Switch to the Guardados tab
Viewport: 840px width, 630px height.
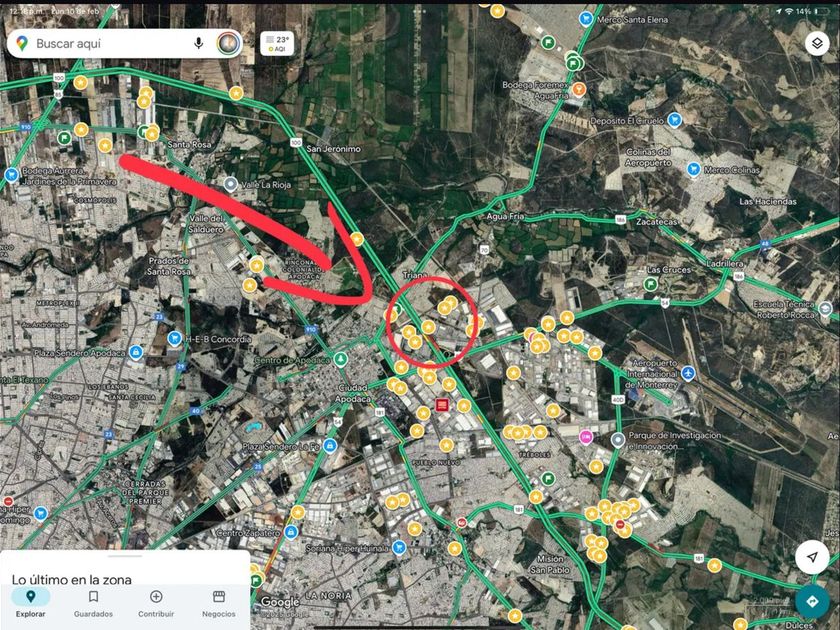93,604
